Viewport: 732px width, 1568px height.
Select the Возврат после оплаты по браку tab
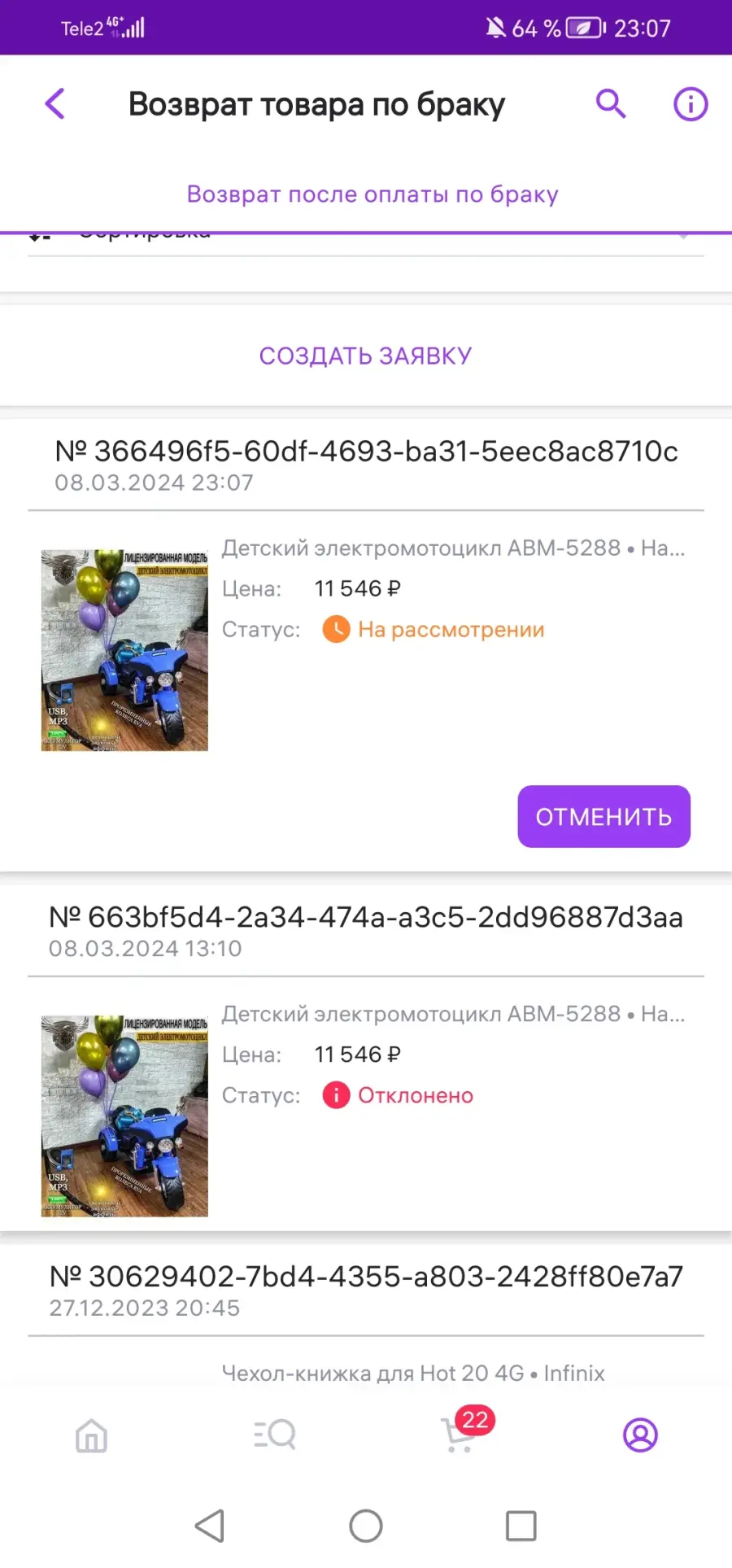point(373,194)
